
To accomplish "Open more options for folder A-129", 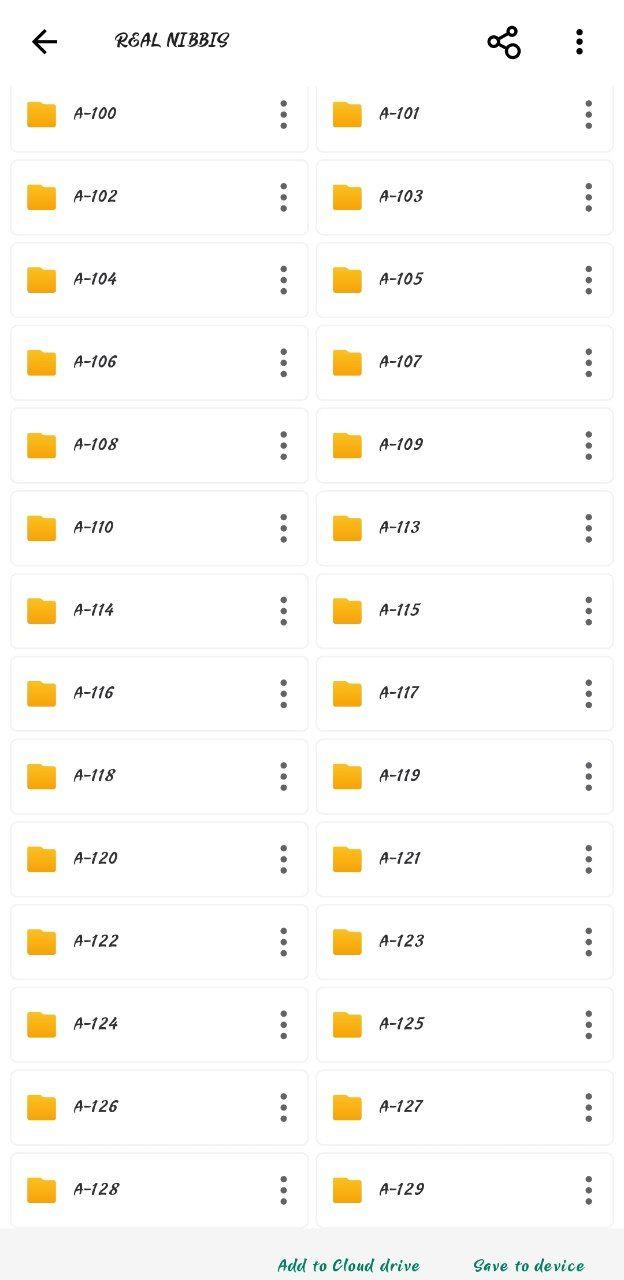I will (x=589, y=1190).
